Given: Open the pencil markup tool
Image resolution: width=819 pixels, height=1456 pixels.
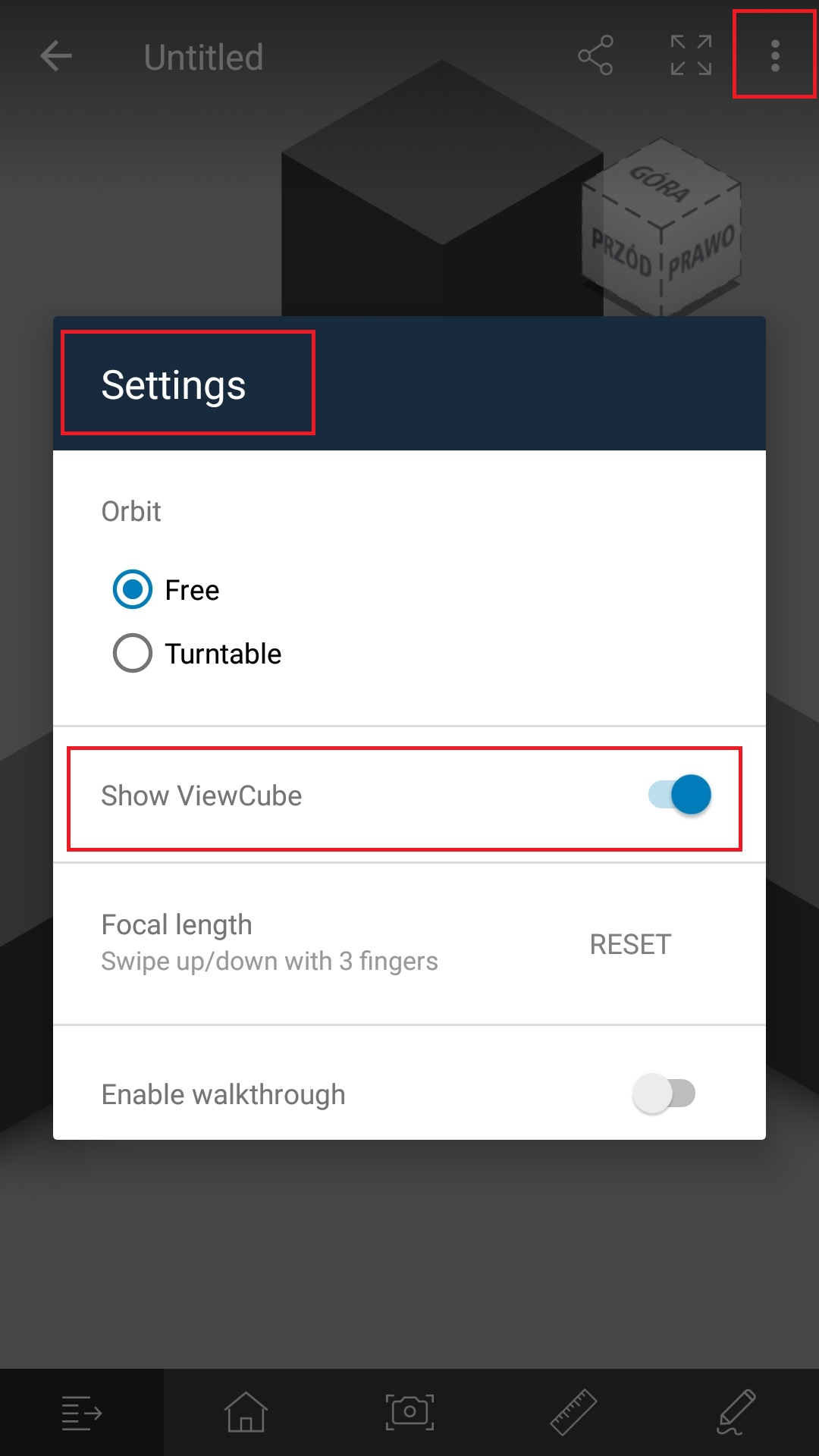Looking at the screenshot, I should tap(736, 1413).
